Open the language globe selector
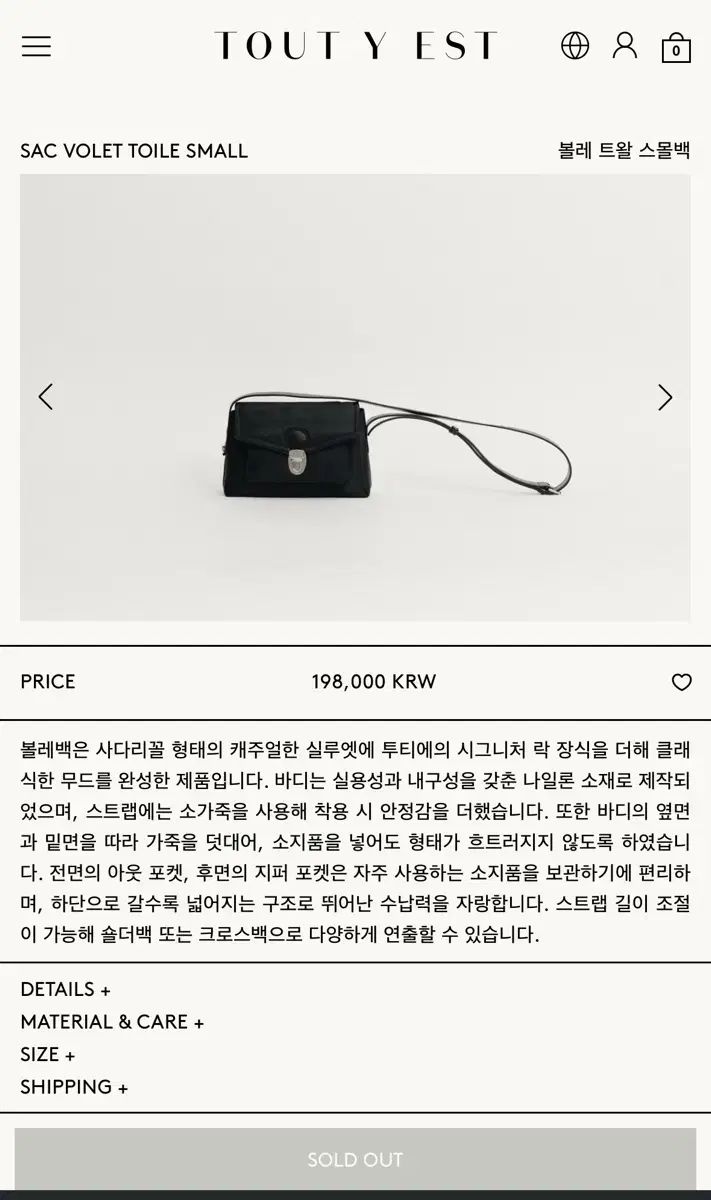Image resolution: width=711 pixels, height=1200 pixels. coord(575,45)
